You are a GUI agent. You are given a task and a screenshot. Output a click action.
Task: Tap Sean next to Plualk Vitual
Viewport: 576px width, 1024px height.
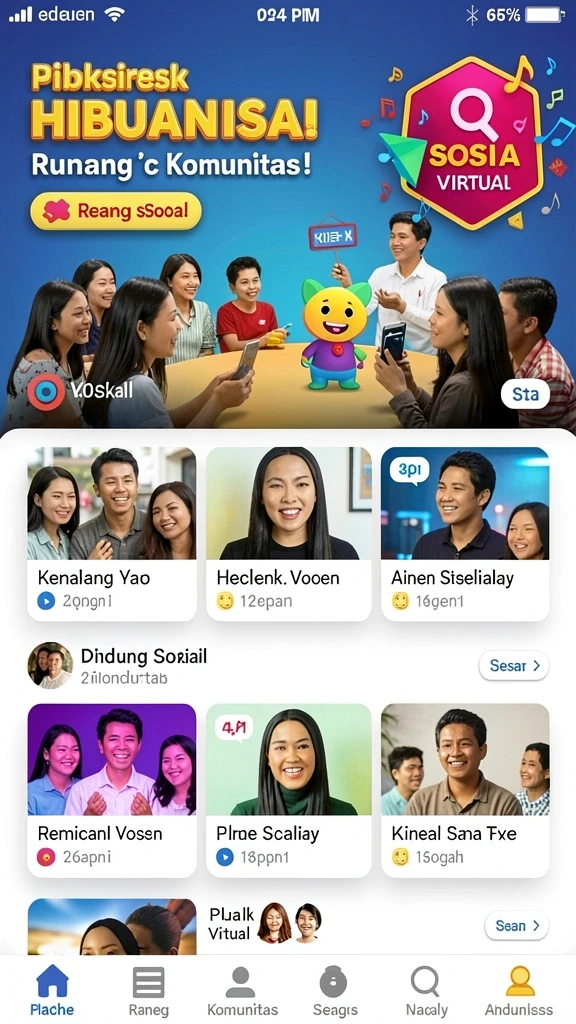[517, 925]
